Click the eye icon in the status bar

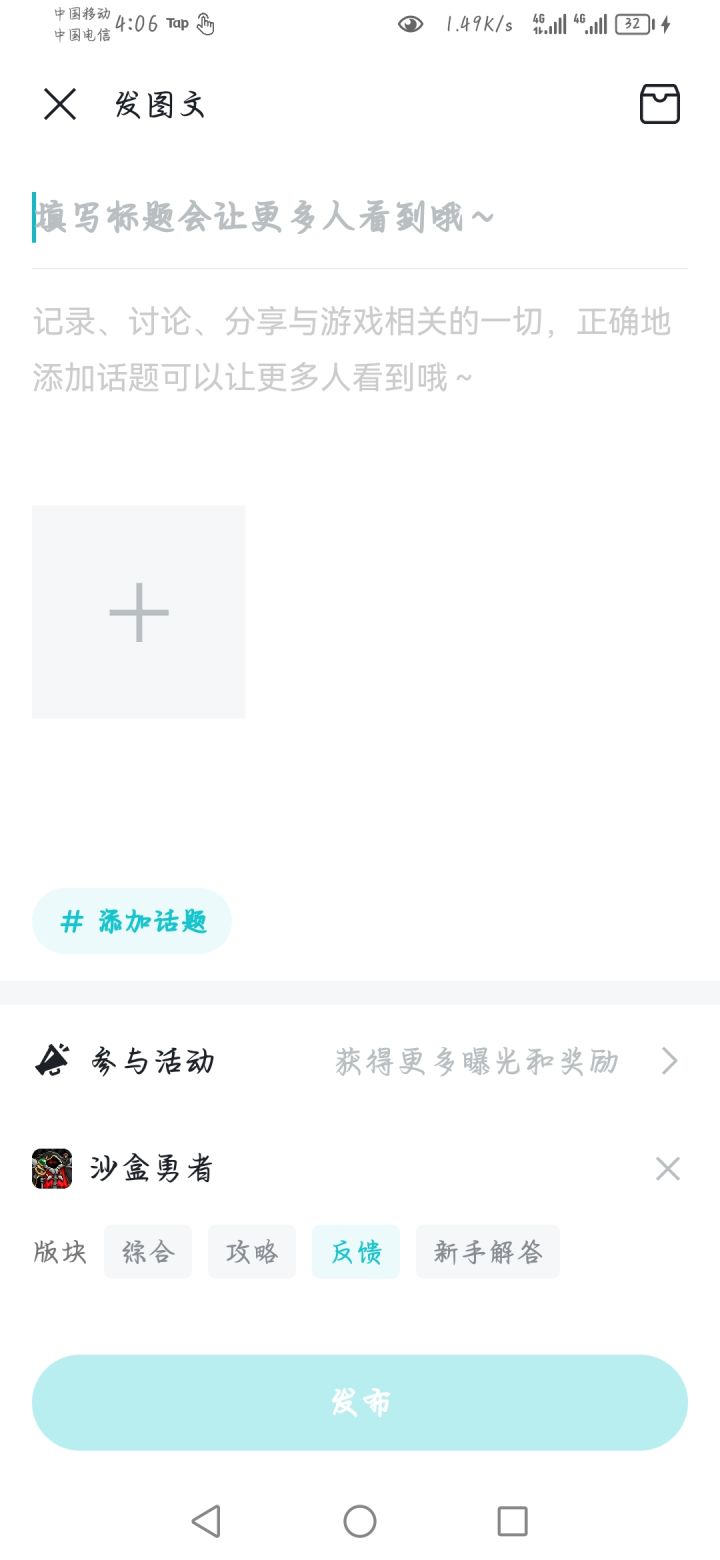[x=412, y=24]
